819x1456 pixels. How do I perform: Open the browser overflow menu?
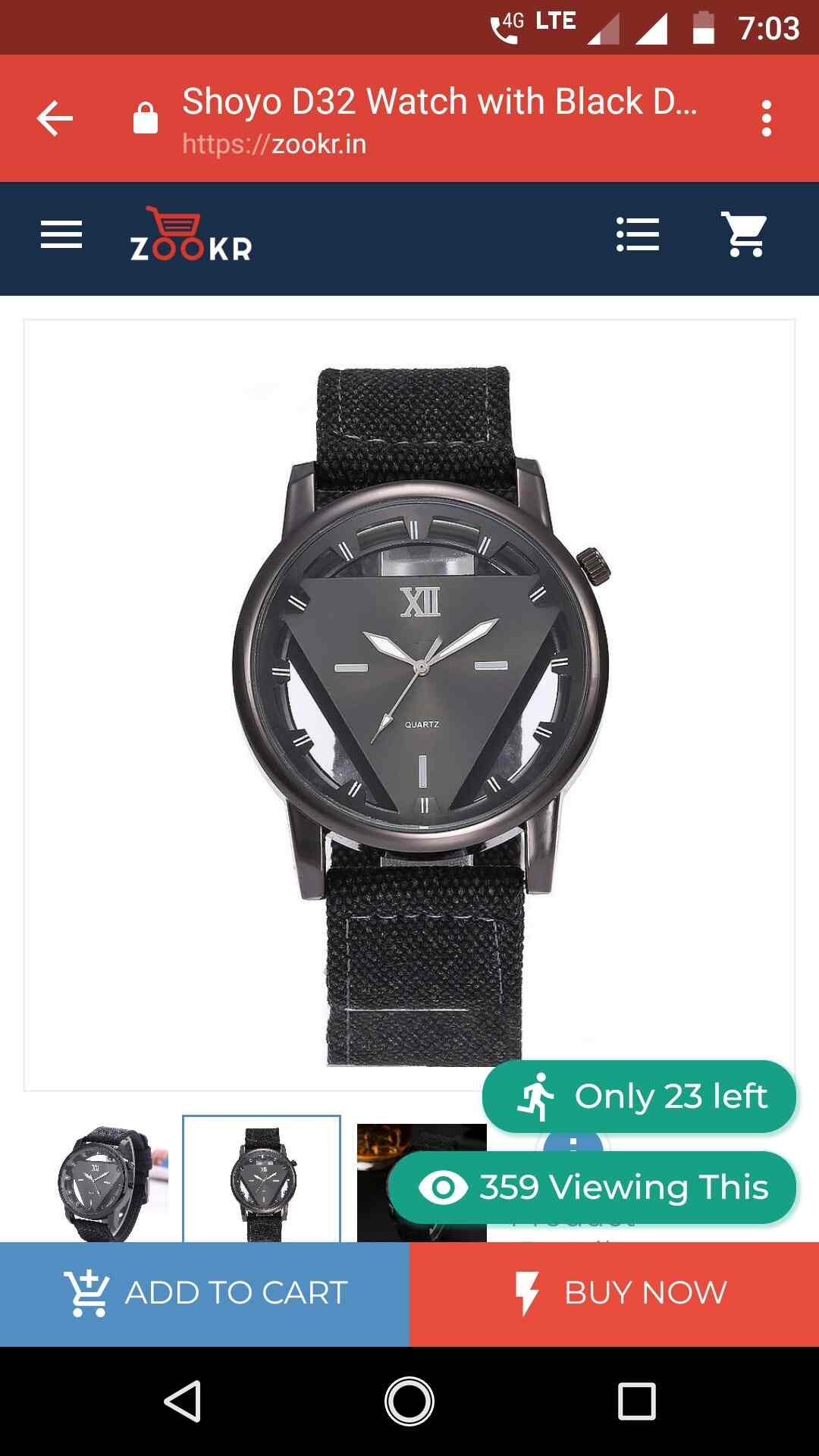point(766,118)
